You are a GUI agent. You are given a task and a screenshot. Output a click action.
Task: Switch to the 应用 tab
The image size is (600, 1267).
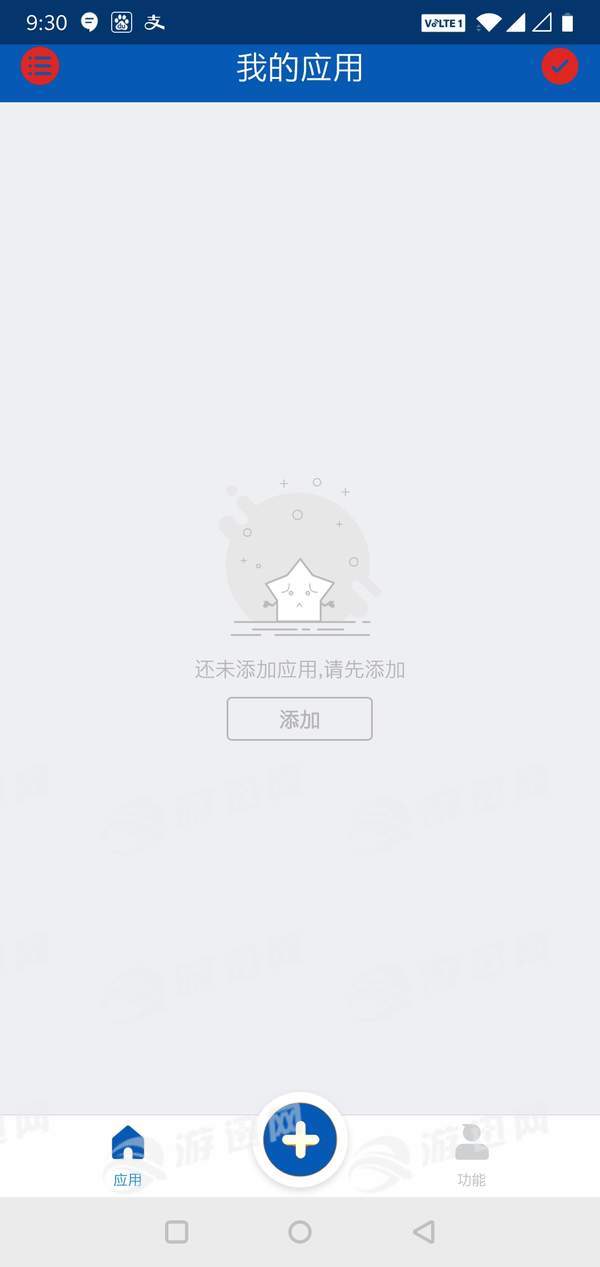pyautogui.click(x=128, y=1155)
